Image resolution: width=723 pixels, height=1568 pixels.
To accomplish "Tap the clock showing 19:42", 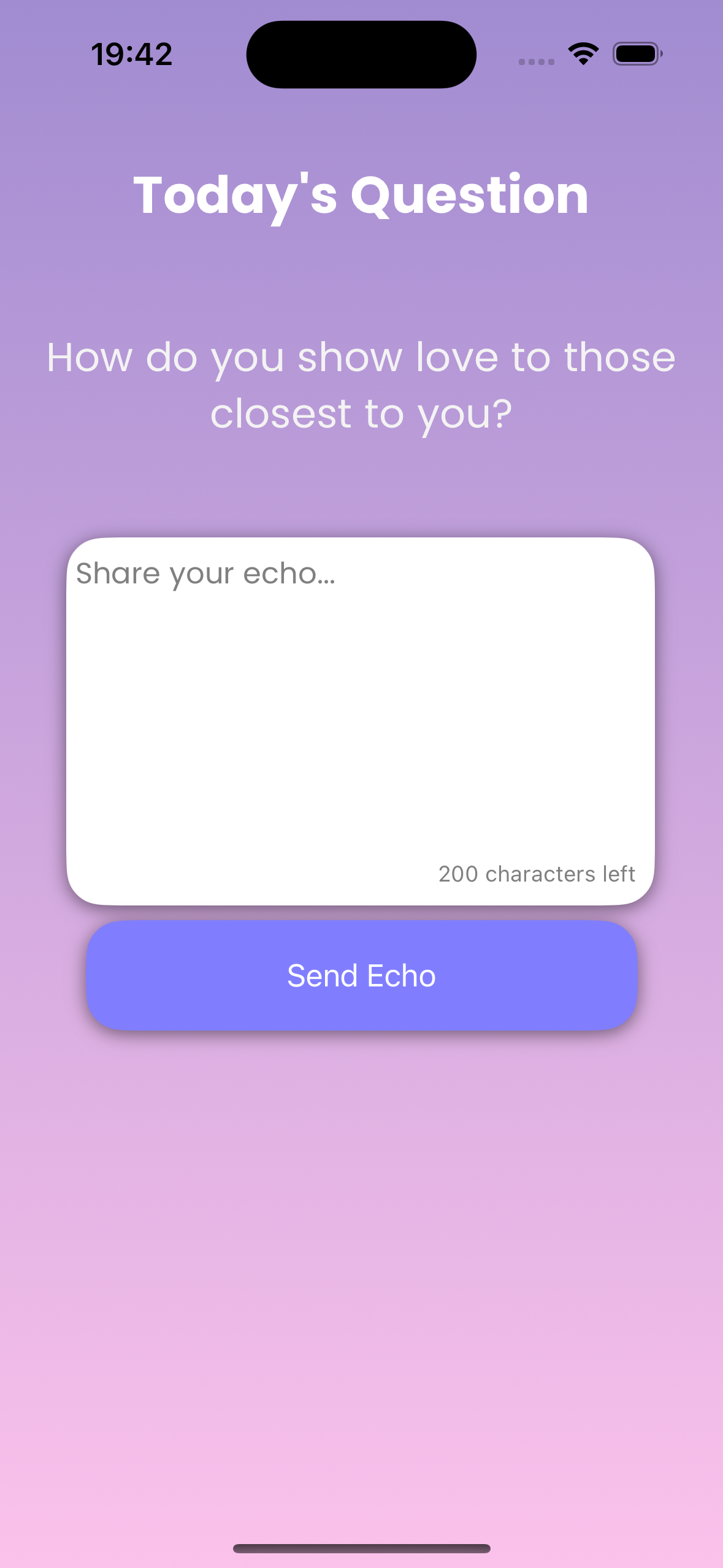I will tap(132, 54).
